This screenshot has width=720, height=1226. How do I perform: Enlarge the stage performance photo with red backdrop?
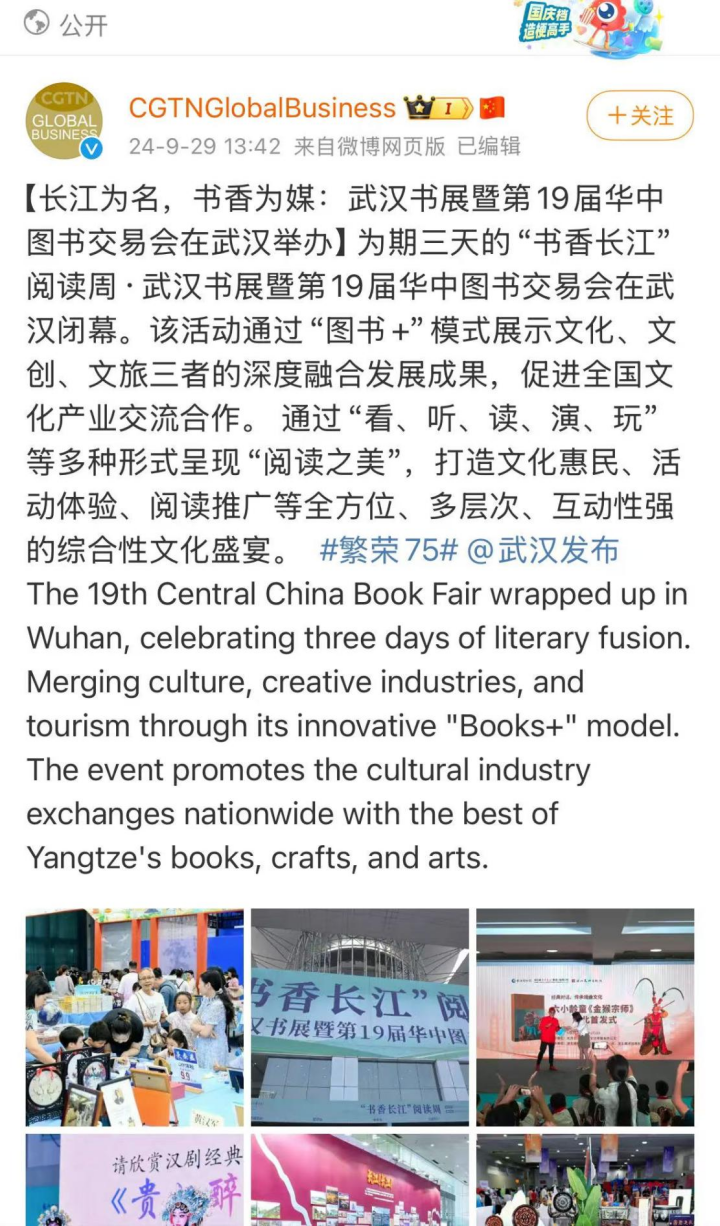point(584,1017)
